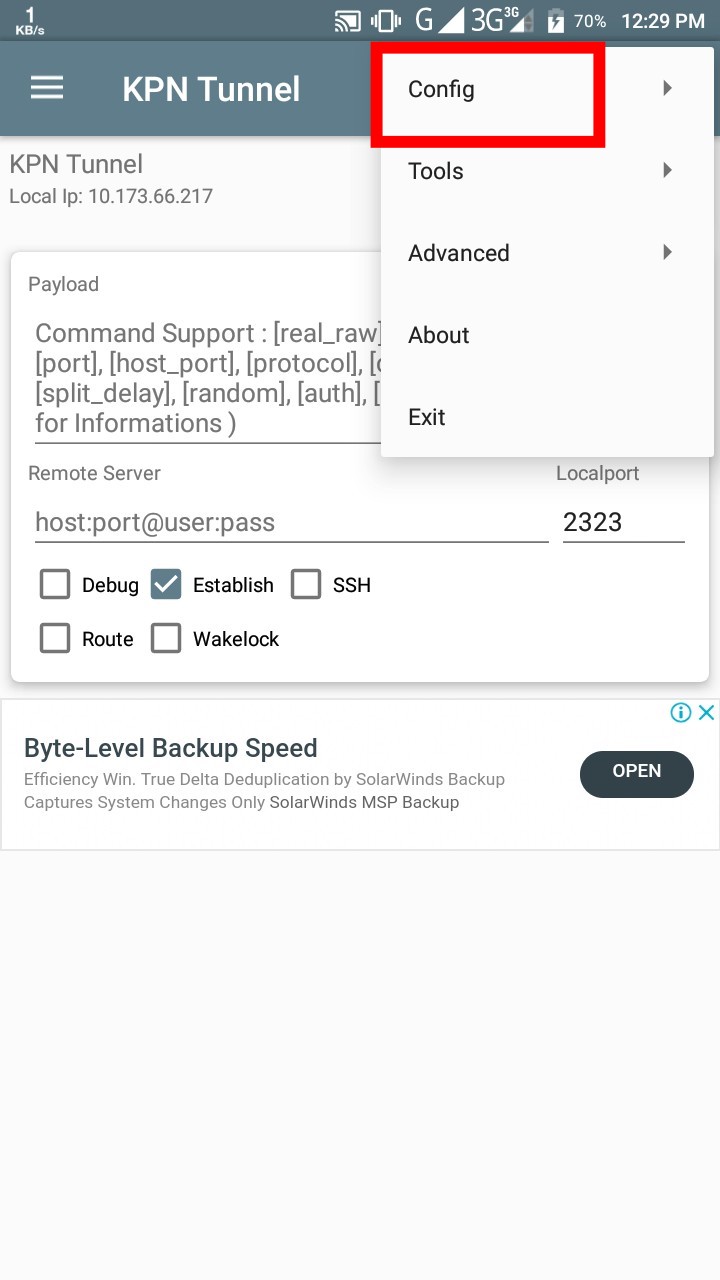Screen dimensions: 720x1280
Task: Select About from the menu
Action: tap(540, 335)
